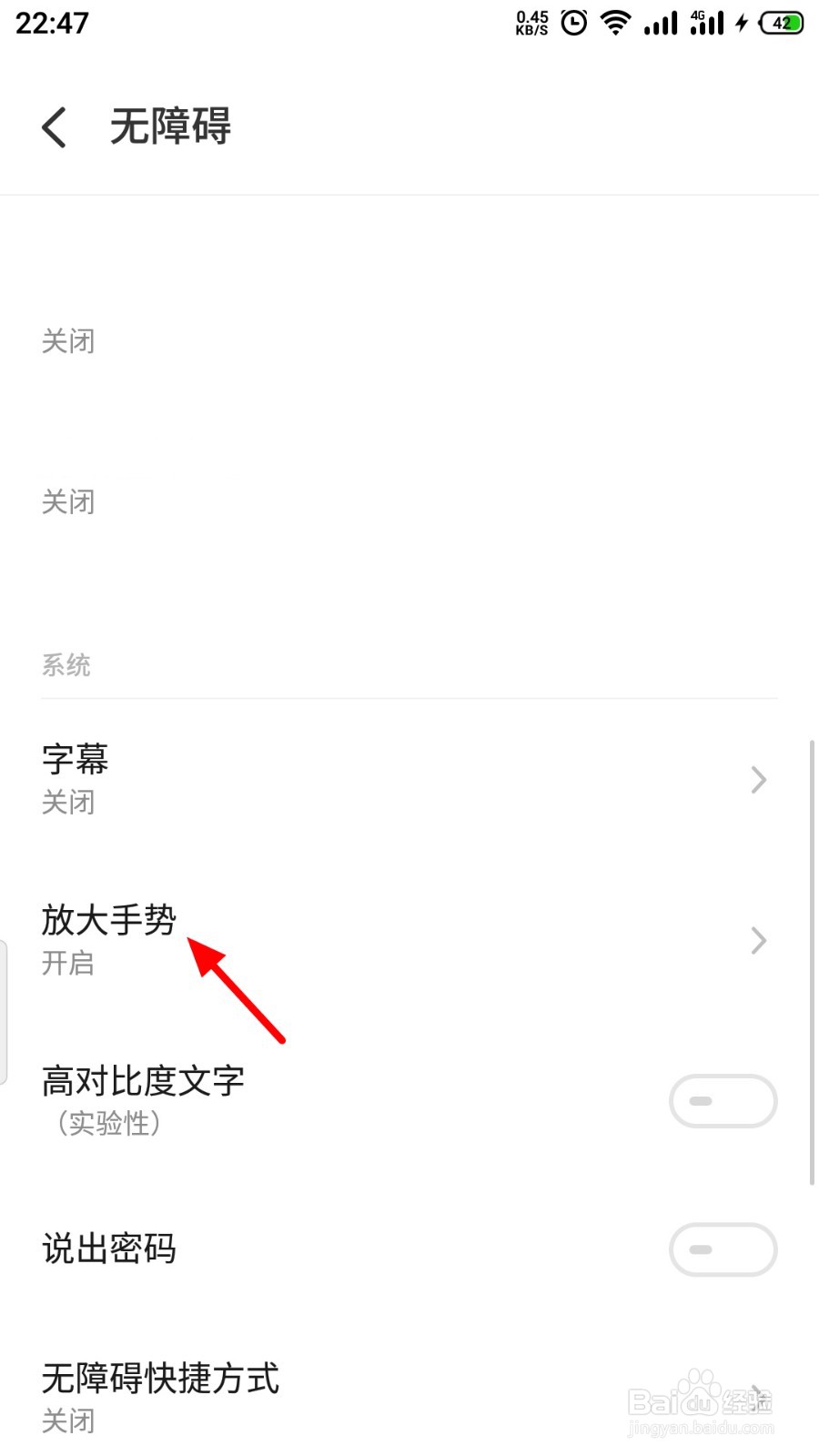
Task: Toggle the 高对比度文字 switch
Action: coord(723,1100)
